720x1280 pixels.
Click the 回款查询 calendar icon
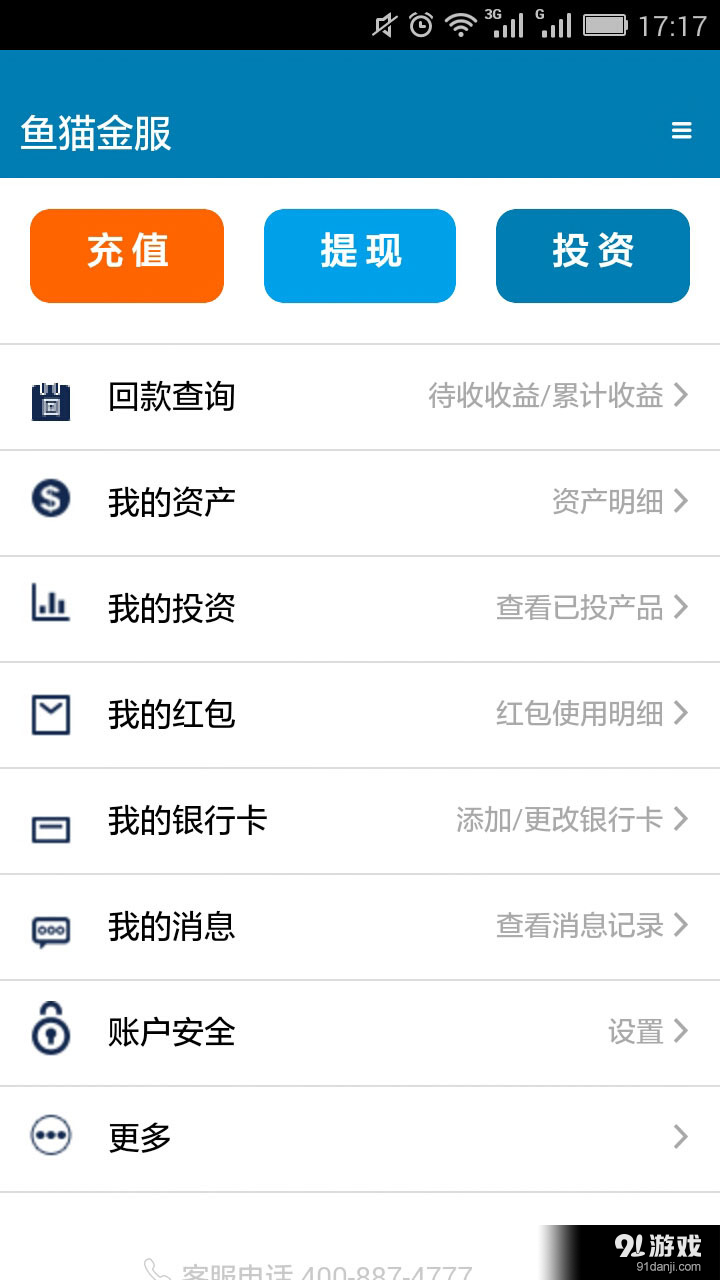pos(52,396)
